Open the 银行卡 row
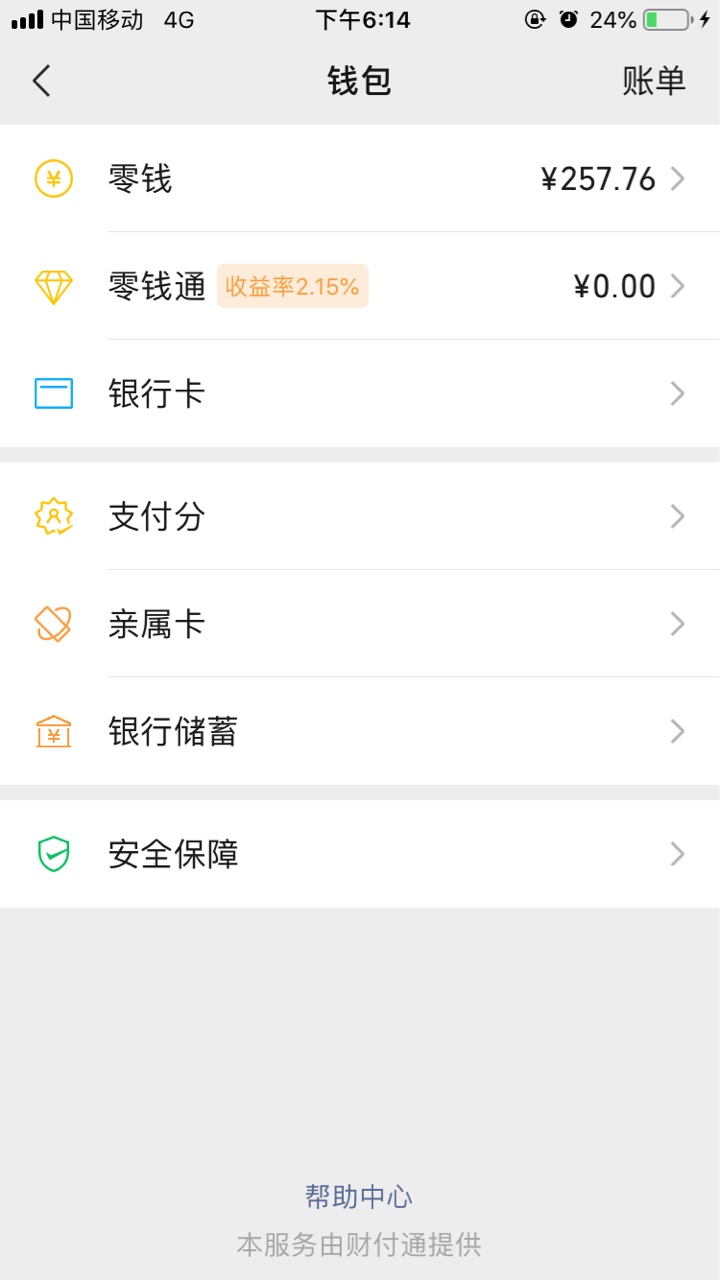Image resolution: width=720 pixels, height=1280 pixels. click(x=360, y=394)
